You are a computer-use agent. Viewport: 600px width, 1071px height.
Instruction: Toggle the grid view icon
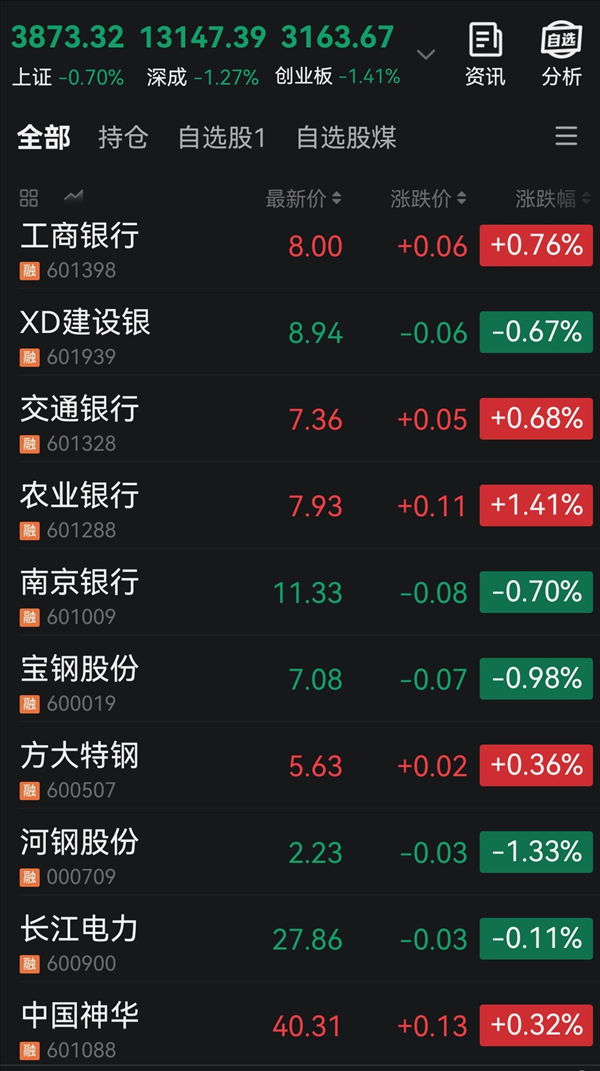point(29,198)
